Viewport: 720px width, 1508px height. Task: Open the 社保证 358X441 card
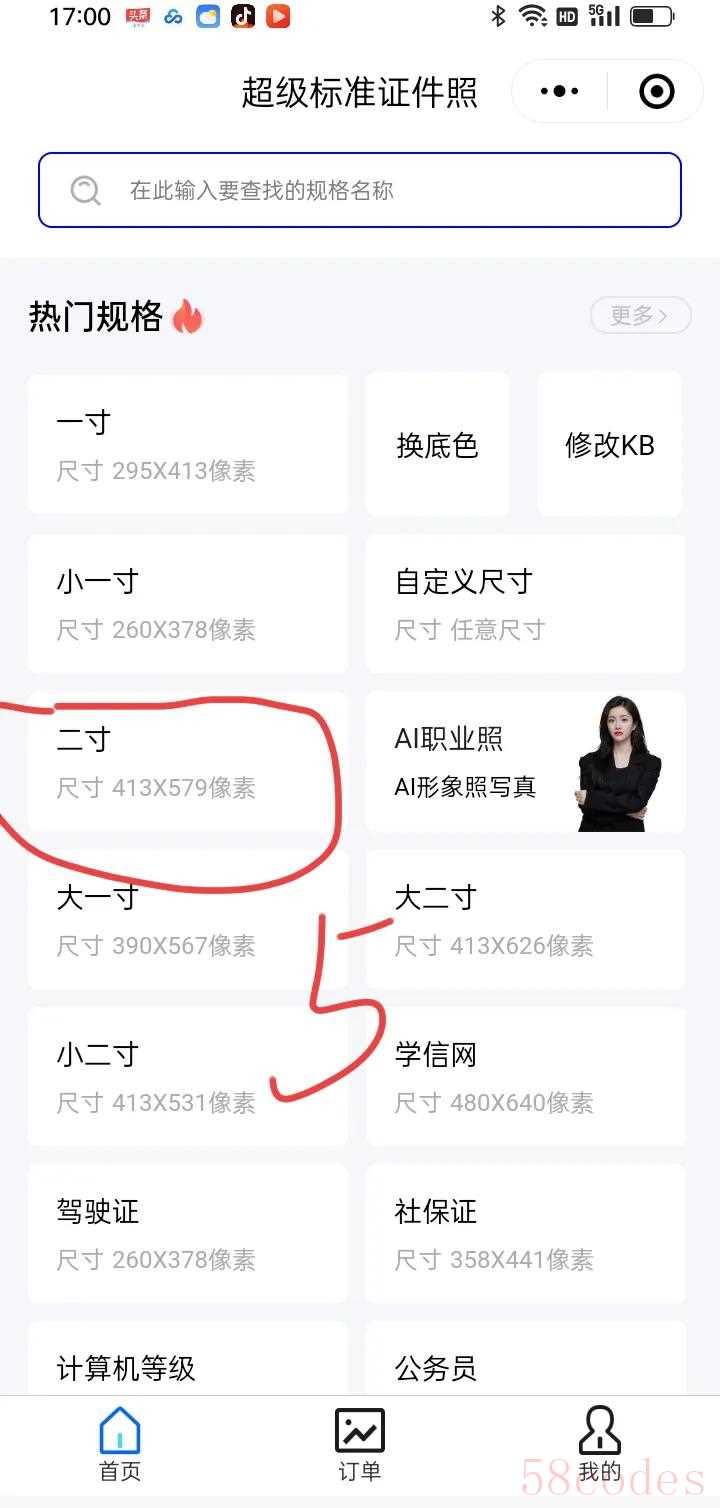[x=525, y=1233]
